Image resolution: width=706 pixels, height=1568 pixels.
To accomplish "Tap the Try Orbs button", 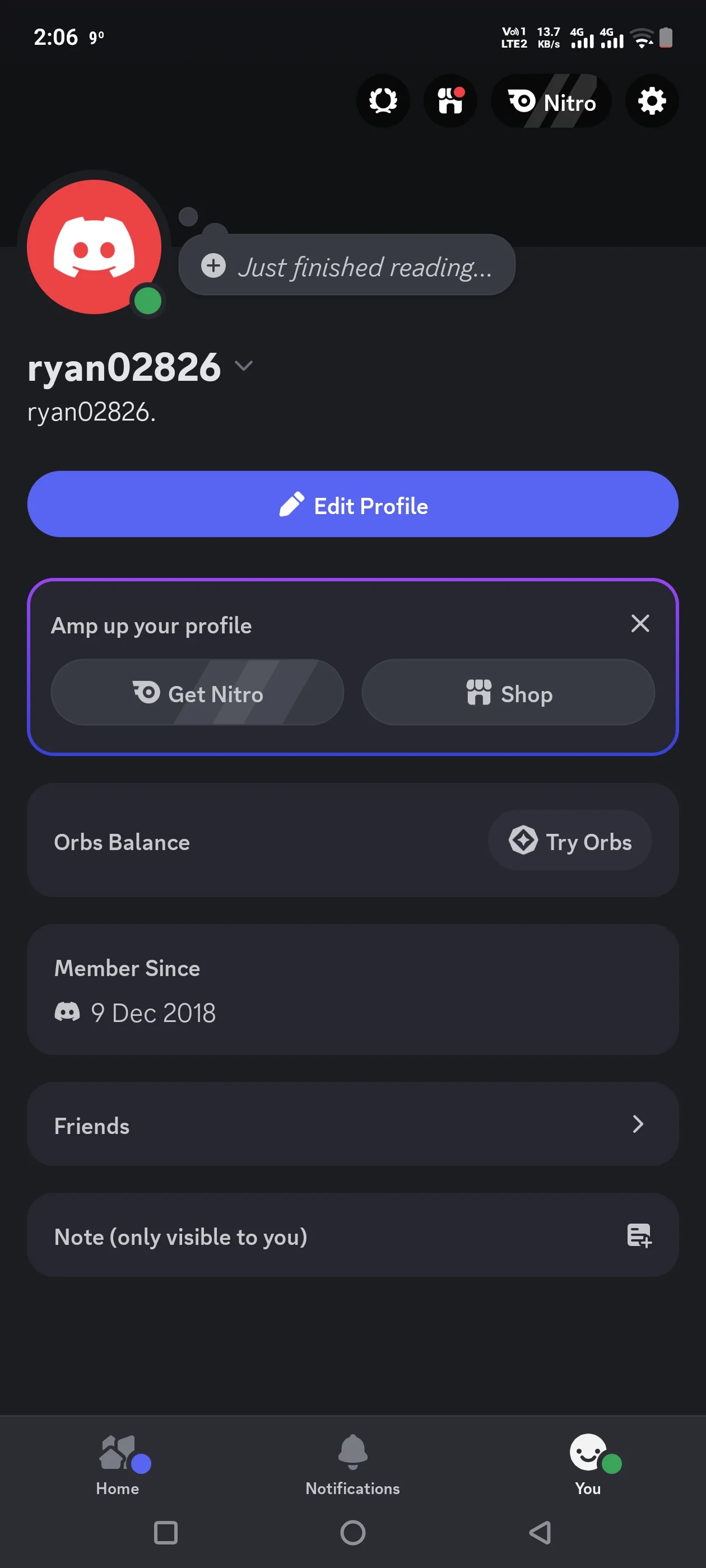I will 569,841.
